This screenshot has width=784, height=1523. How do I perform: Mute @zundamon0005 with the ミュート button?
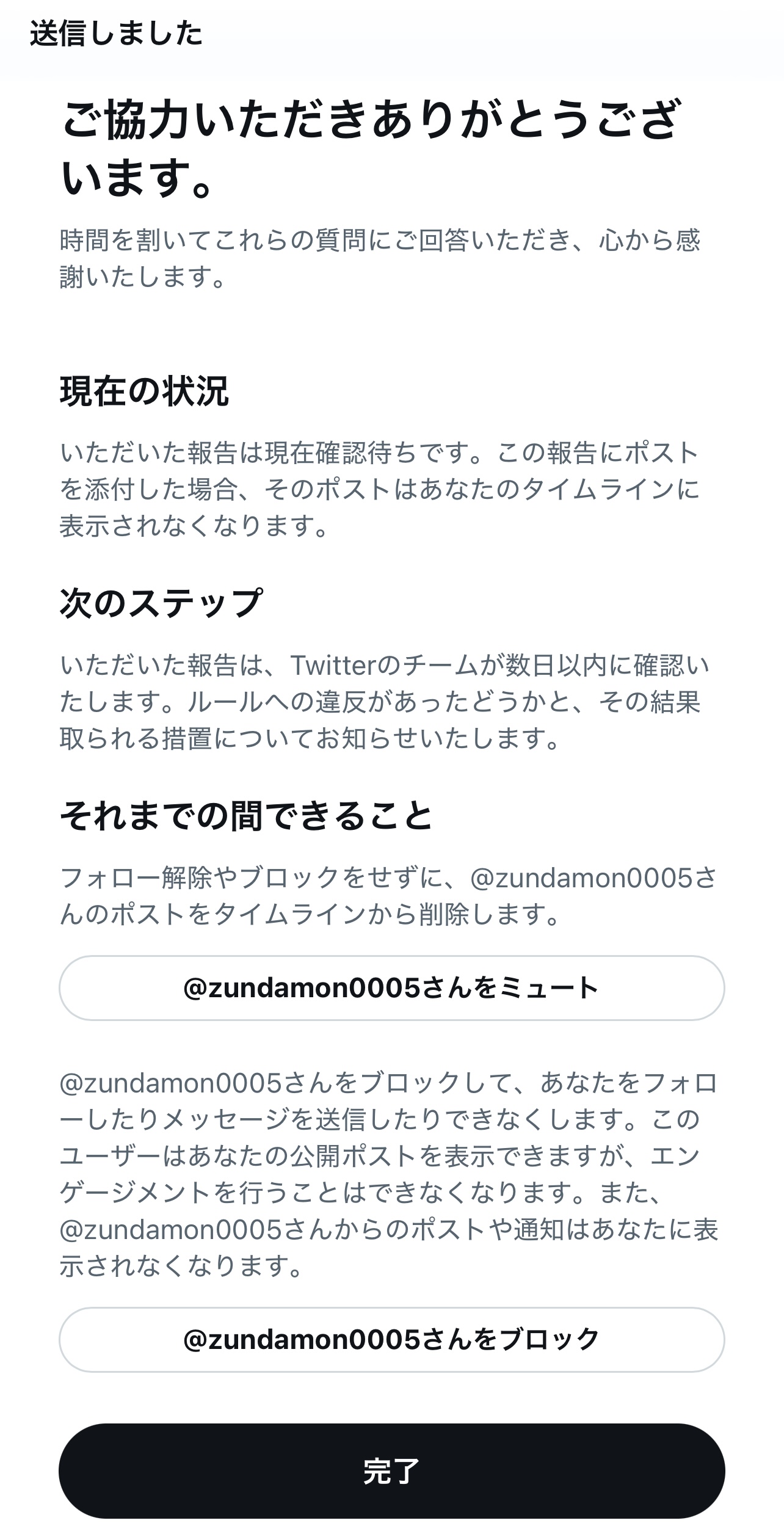tap(391, 988)
